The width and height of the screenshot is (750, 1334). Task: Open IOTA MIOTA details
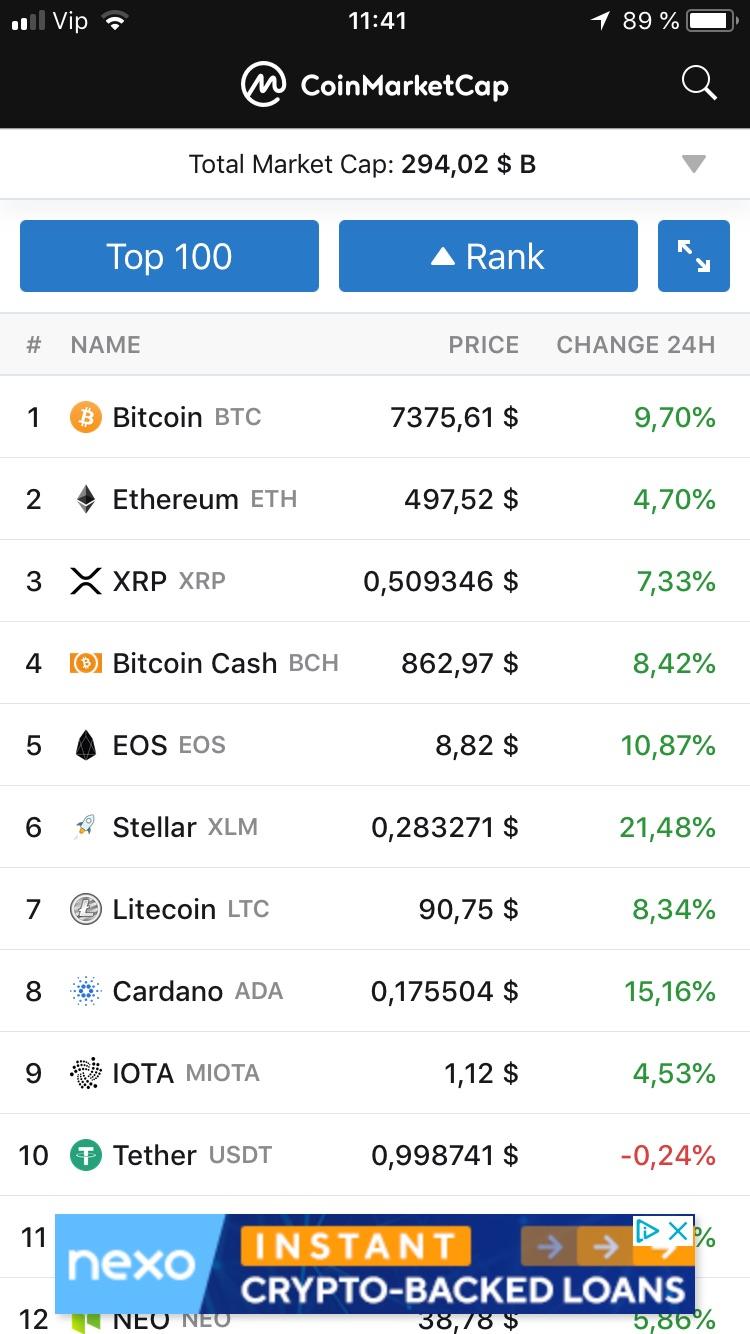143,1073
